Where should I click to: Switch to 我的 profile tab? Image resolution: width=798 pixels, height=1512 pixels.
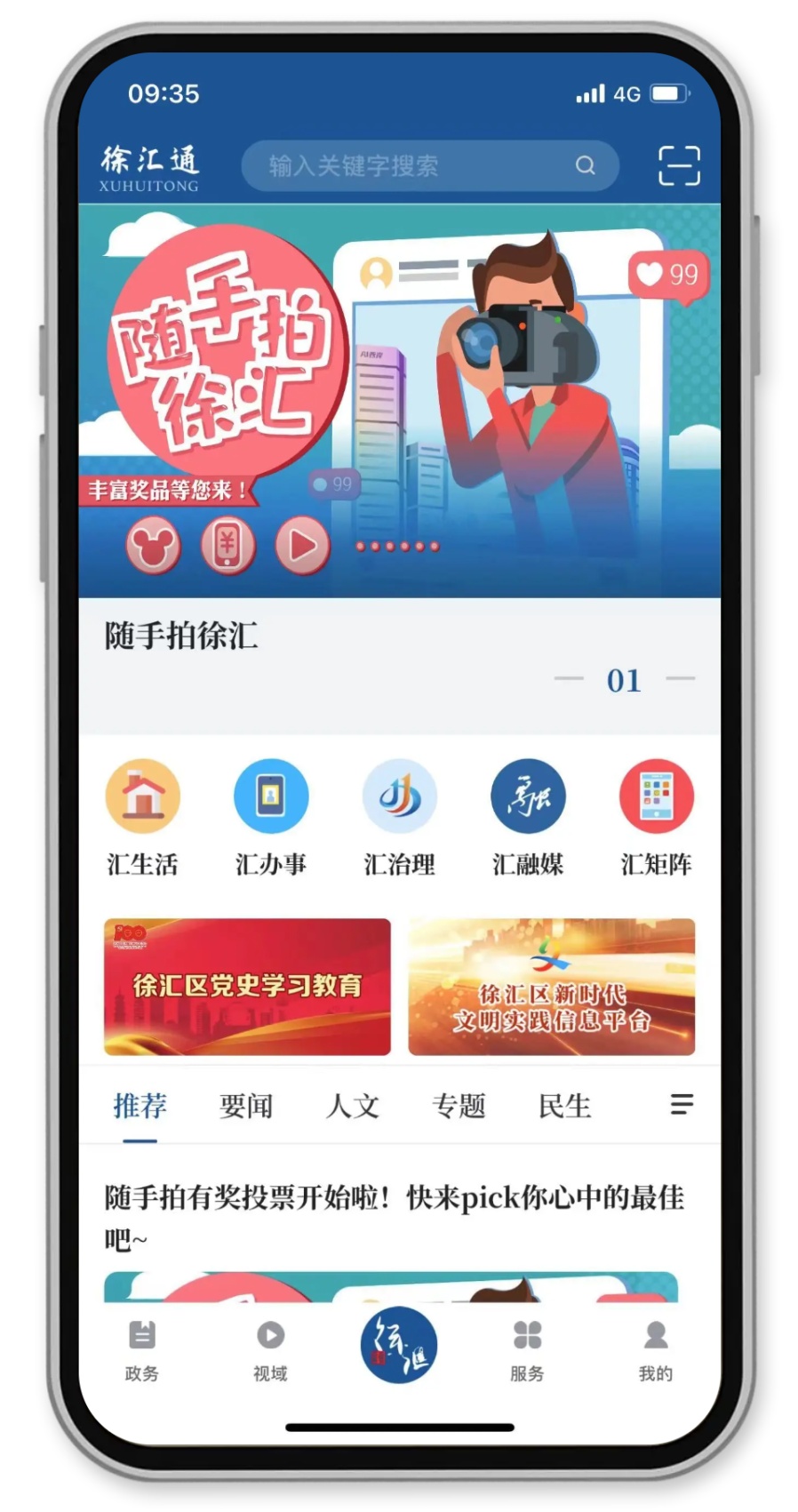coord(656,1351)
